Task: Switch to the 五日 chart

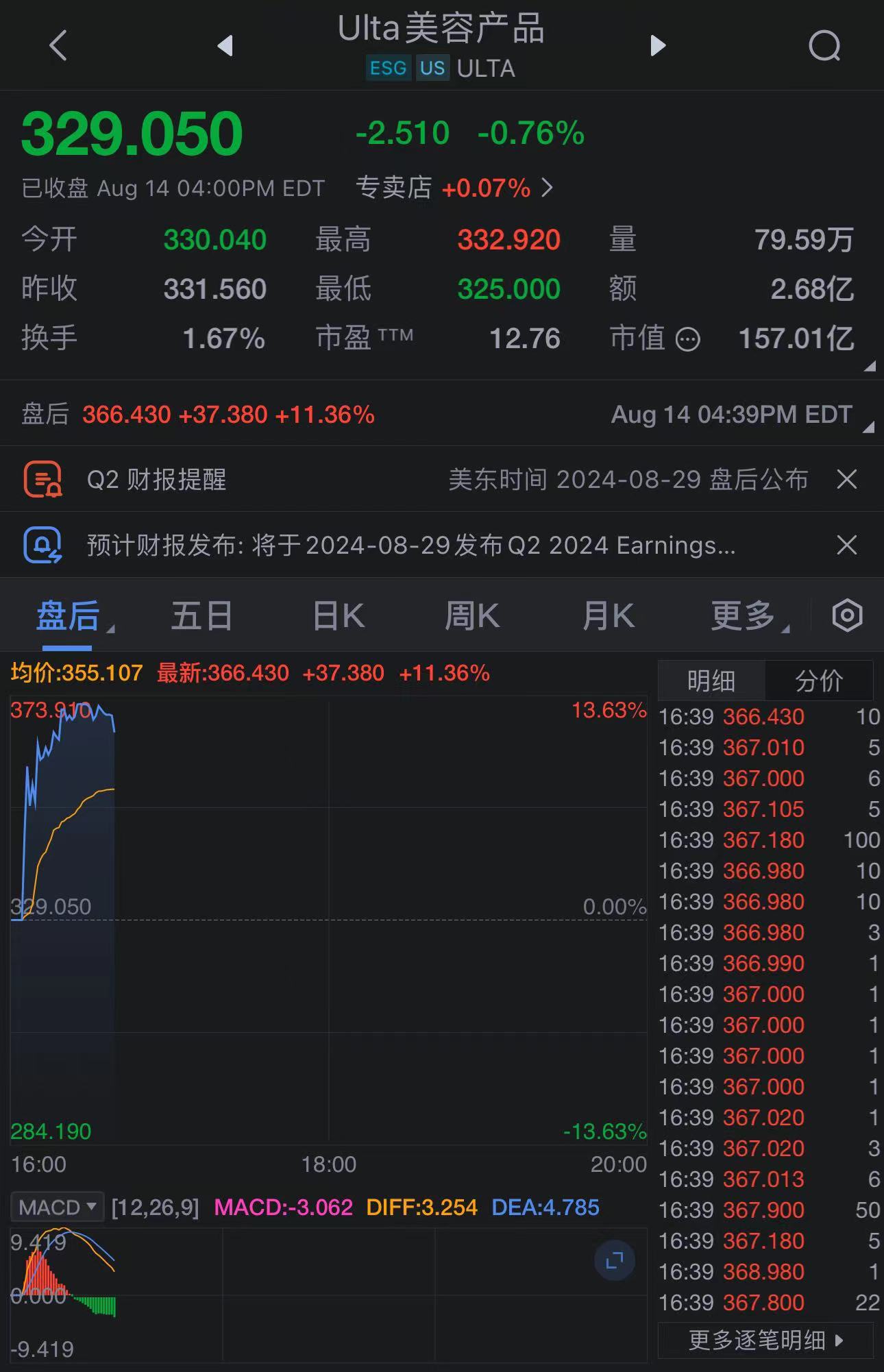Action: point(201,615)
